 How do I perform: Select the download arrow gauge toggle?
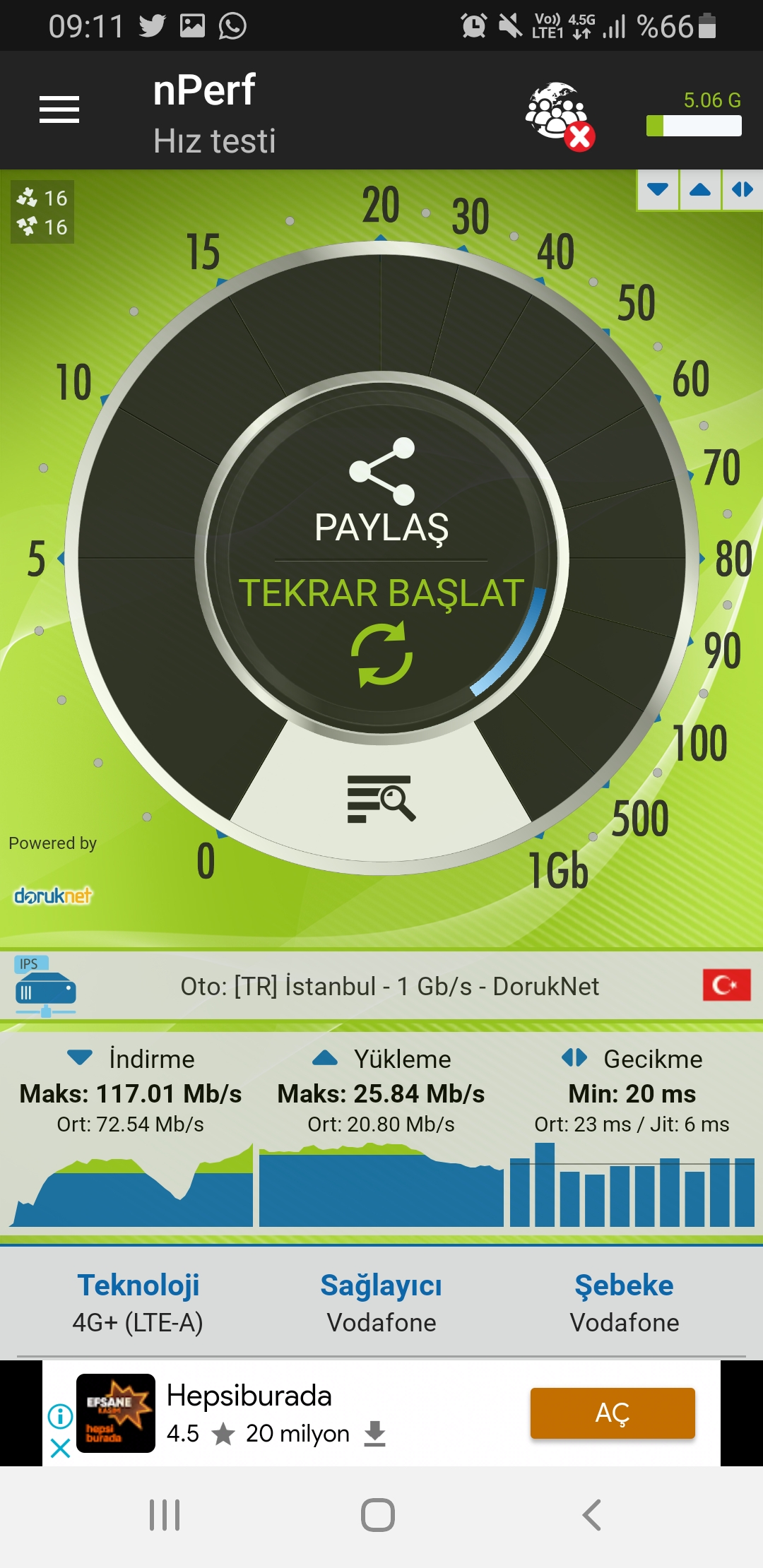point(658,189)
